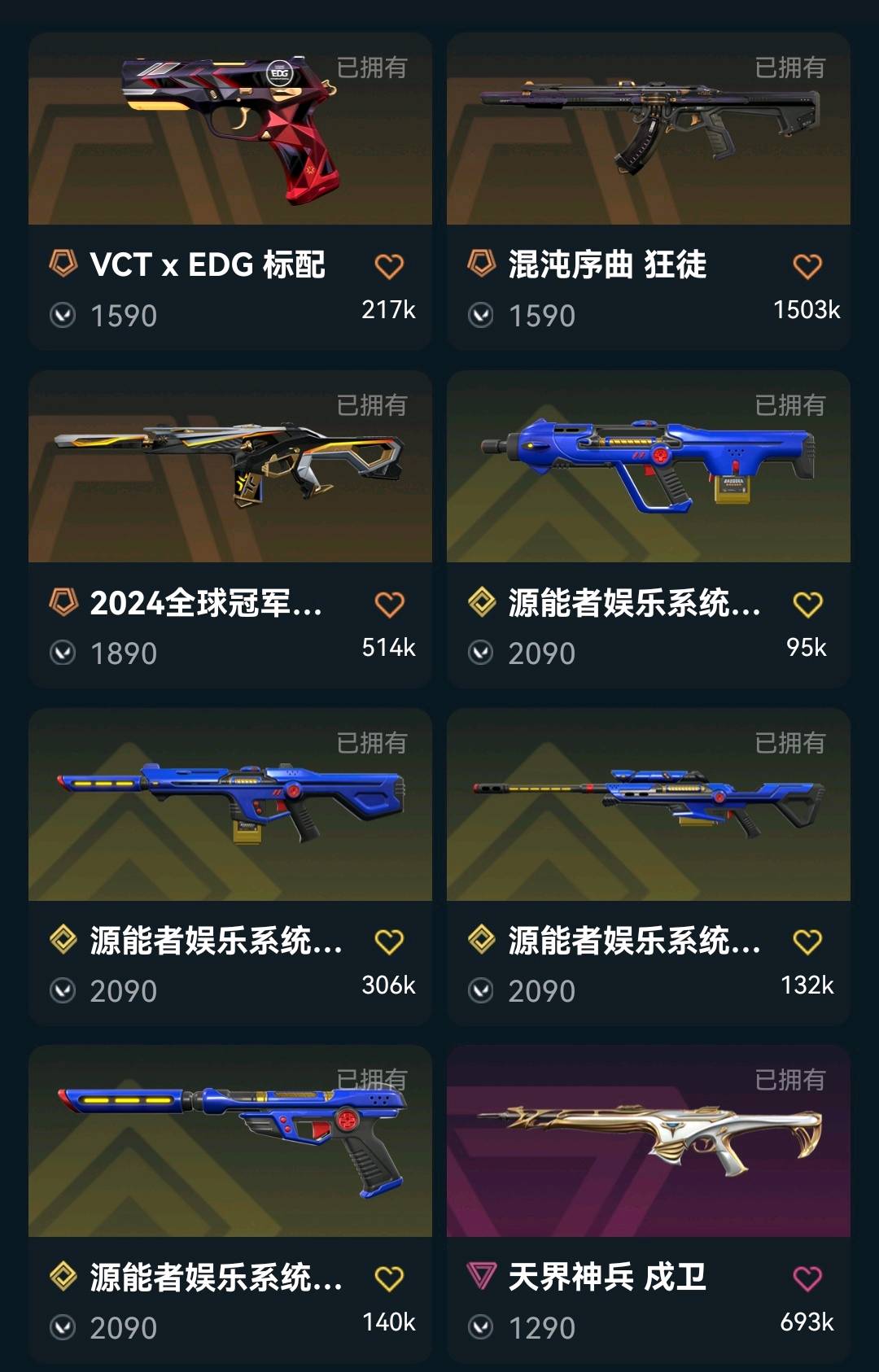Open the VCT x EDG 标配 skin card
Viewport: 879px width, 1372px height.
[230, 130]
